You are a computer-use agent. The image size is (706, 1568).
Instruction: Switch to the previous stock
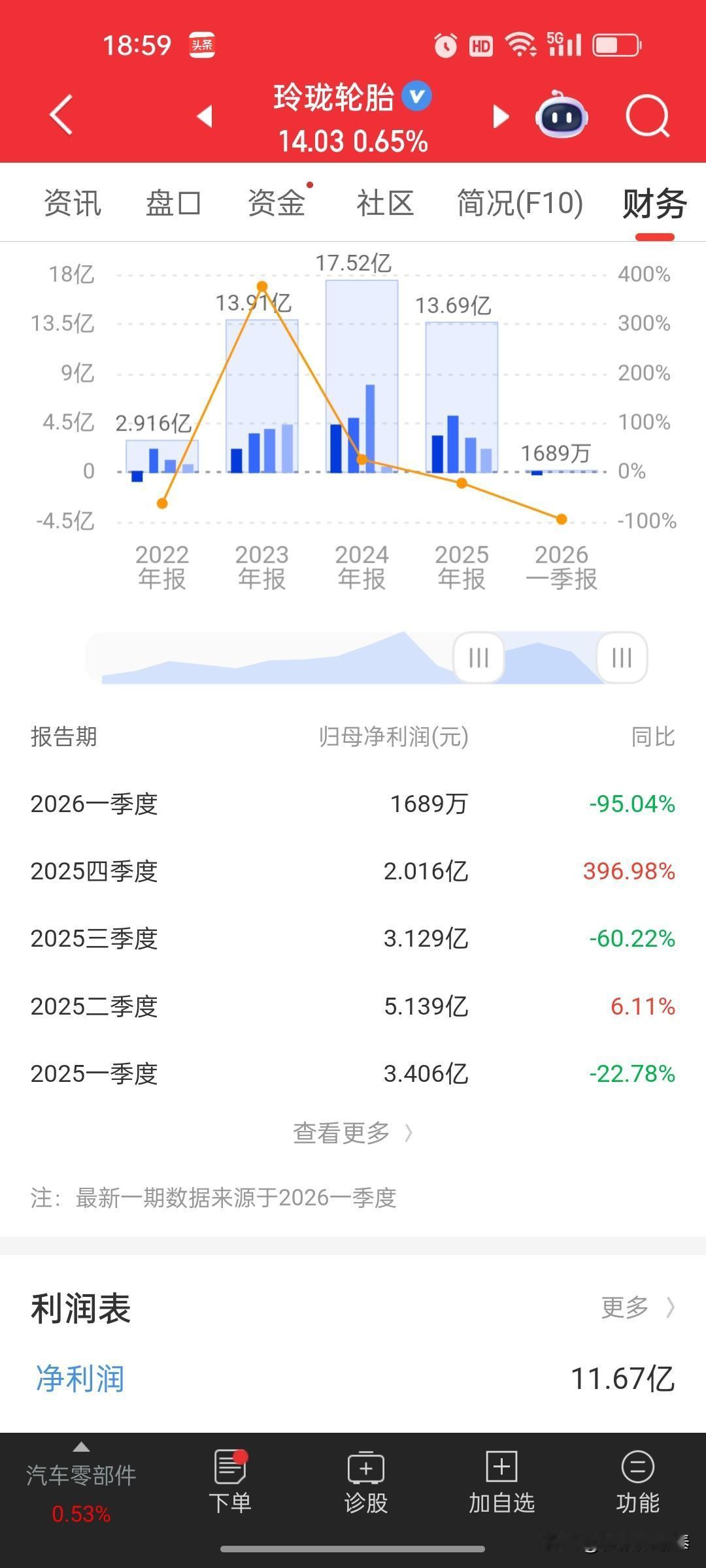click(x=205, y=116)
